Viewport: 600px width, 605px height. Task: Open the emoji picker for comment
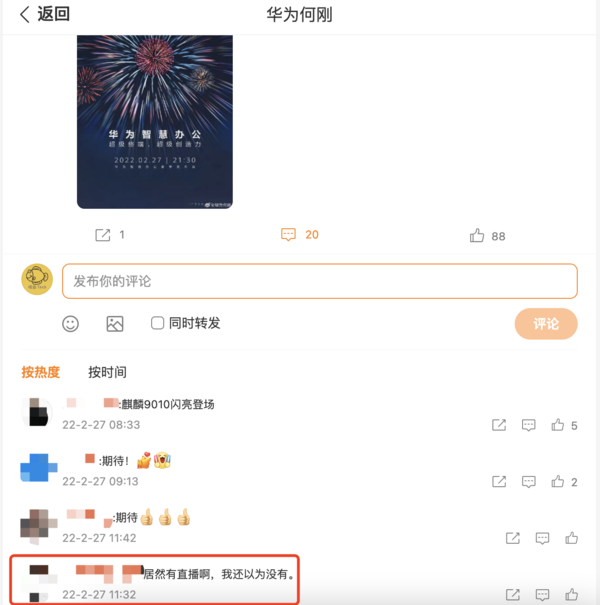(x=70, y=323)
